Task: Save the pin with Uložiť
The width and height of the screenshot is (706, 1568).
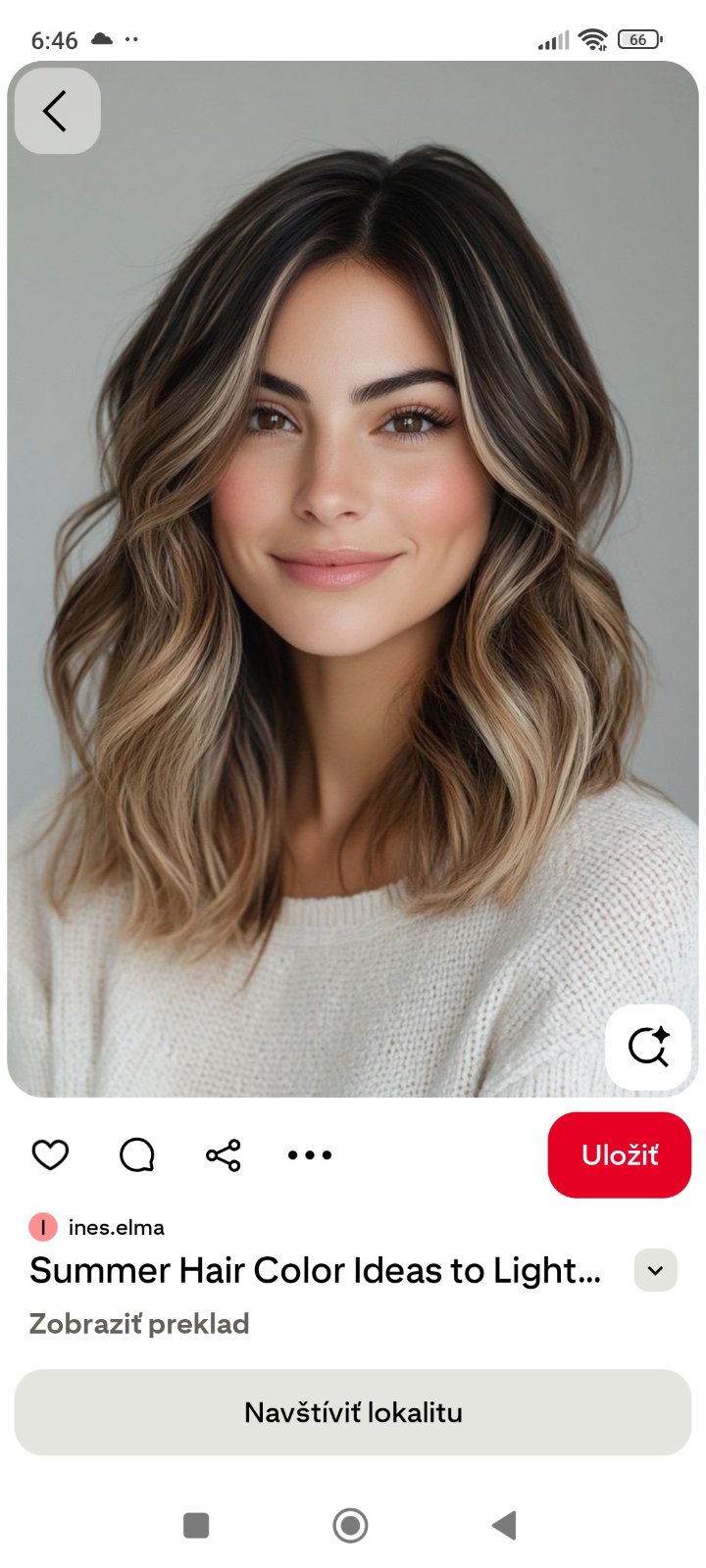Action: [619, 1155]
